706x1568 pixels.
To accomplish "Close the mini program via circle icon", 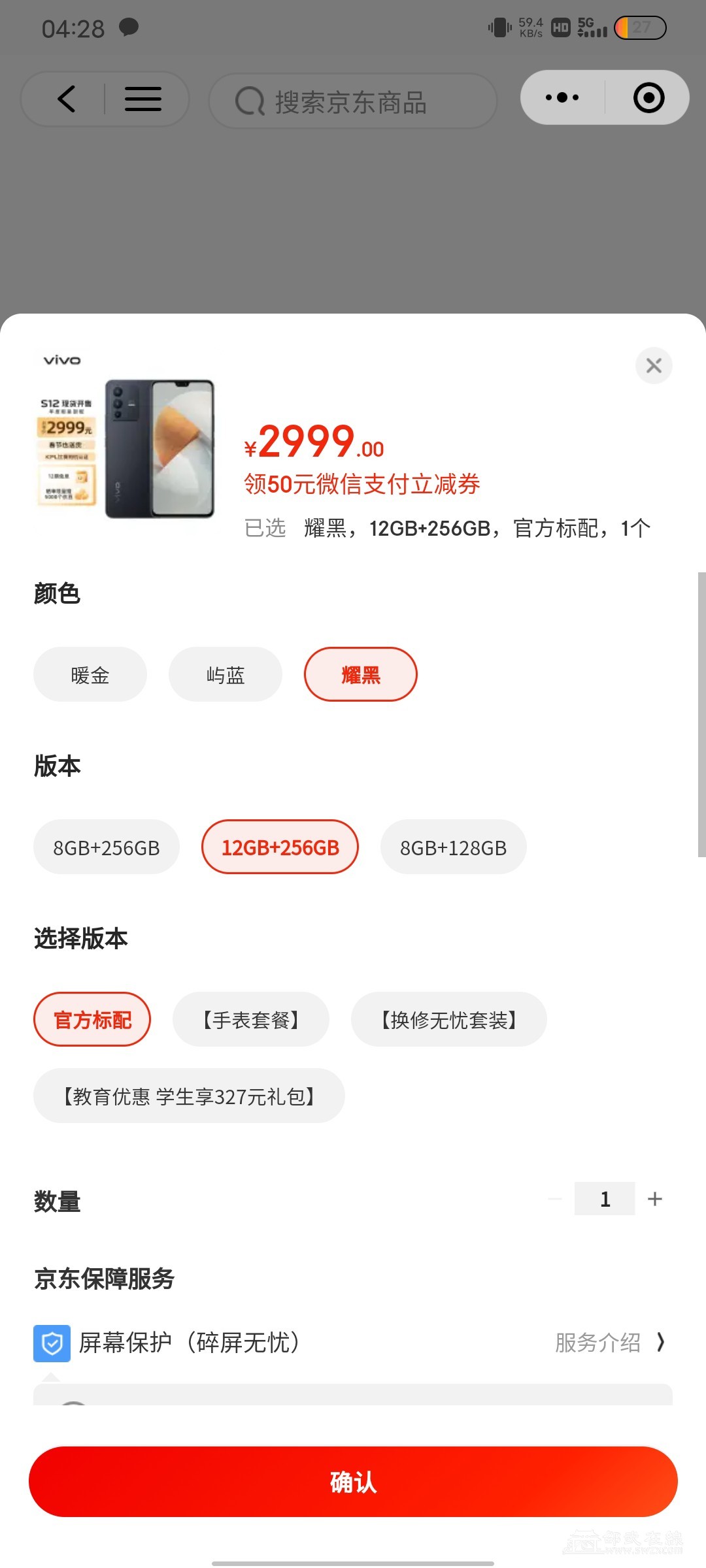I will [648, 98].
